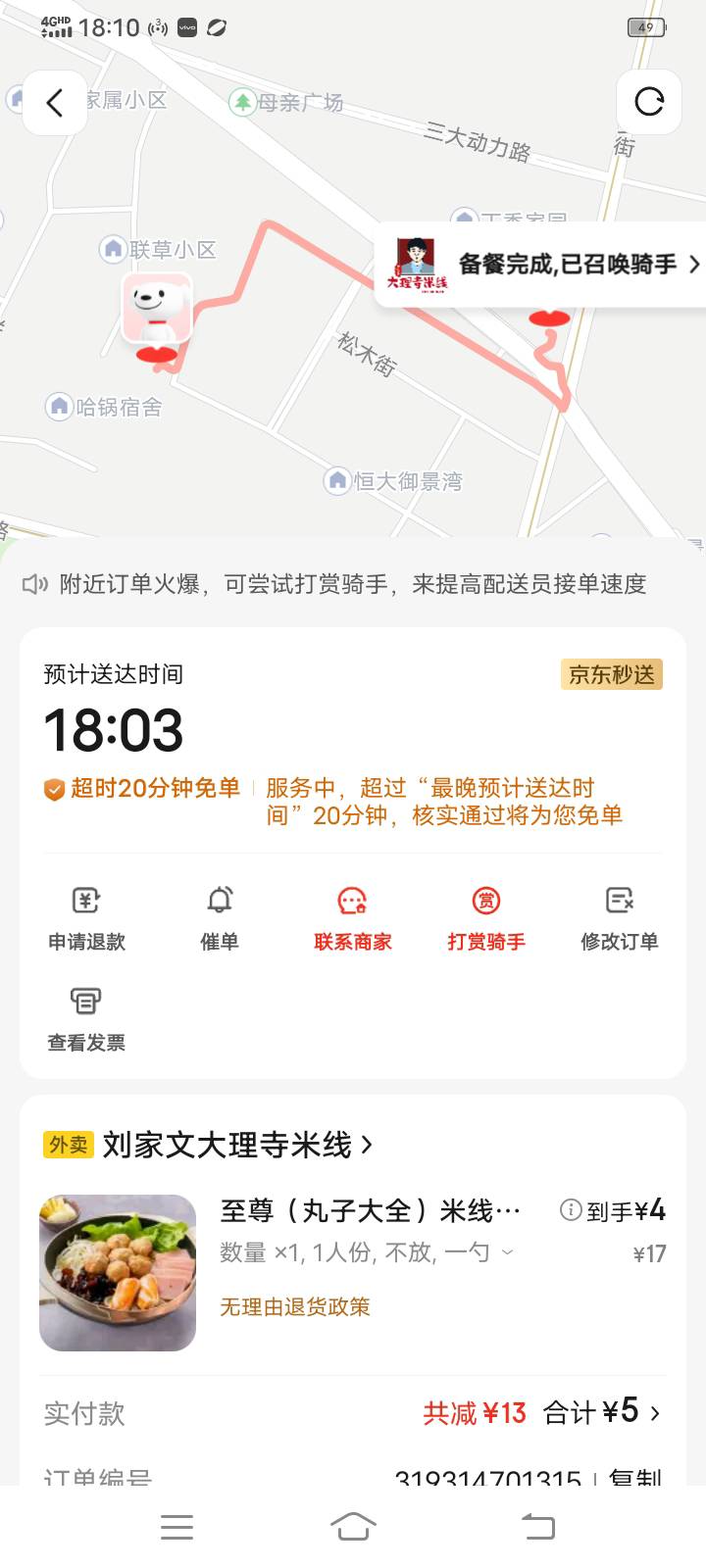Viewport: 706px width, 1568px height.
Task: Go back using the top-left arrow
Action: click(55, 102)
